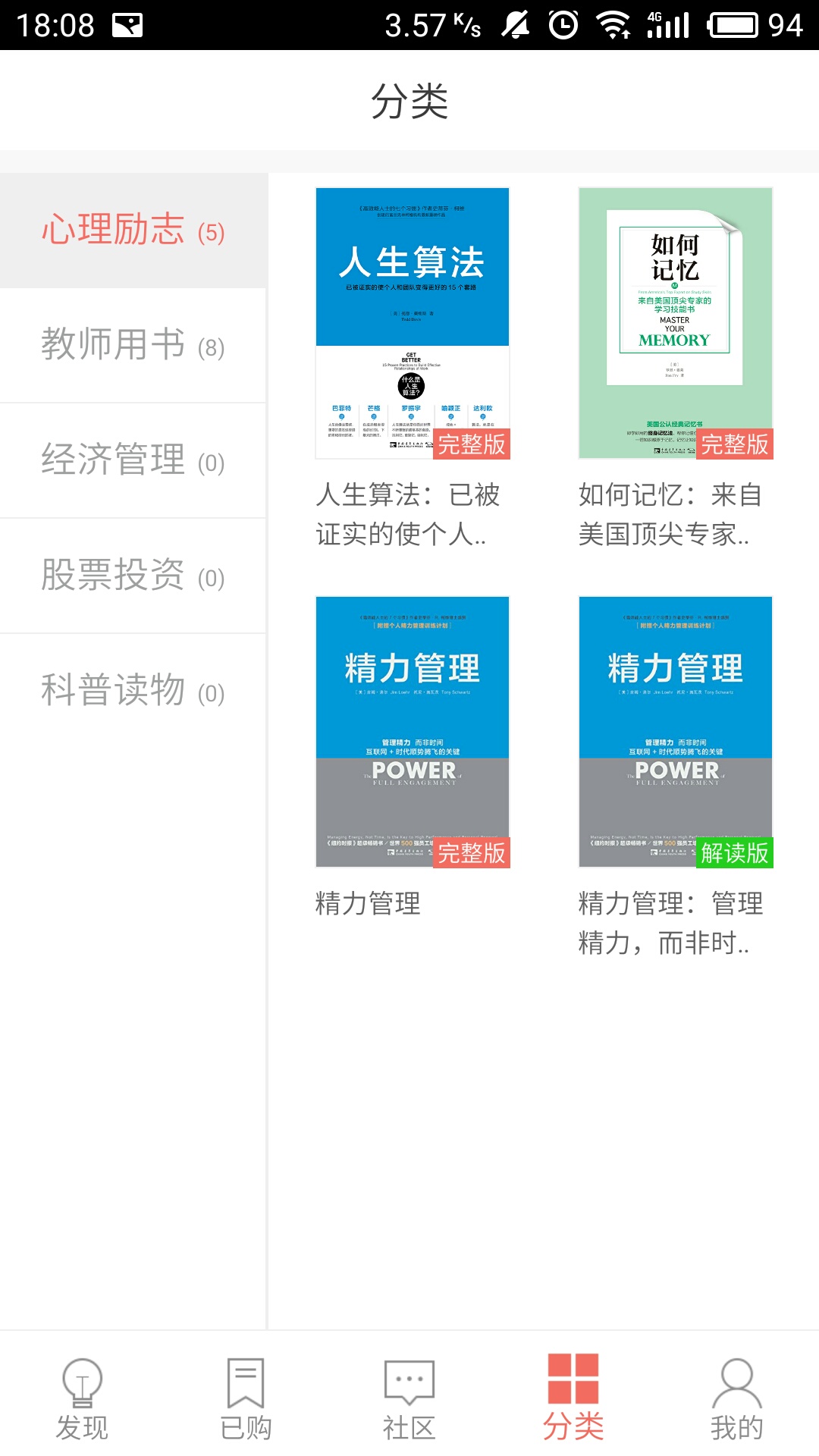Switch to the 教师用书 category

[x=133, y=345]
